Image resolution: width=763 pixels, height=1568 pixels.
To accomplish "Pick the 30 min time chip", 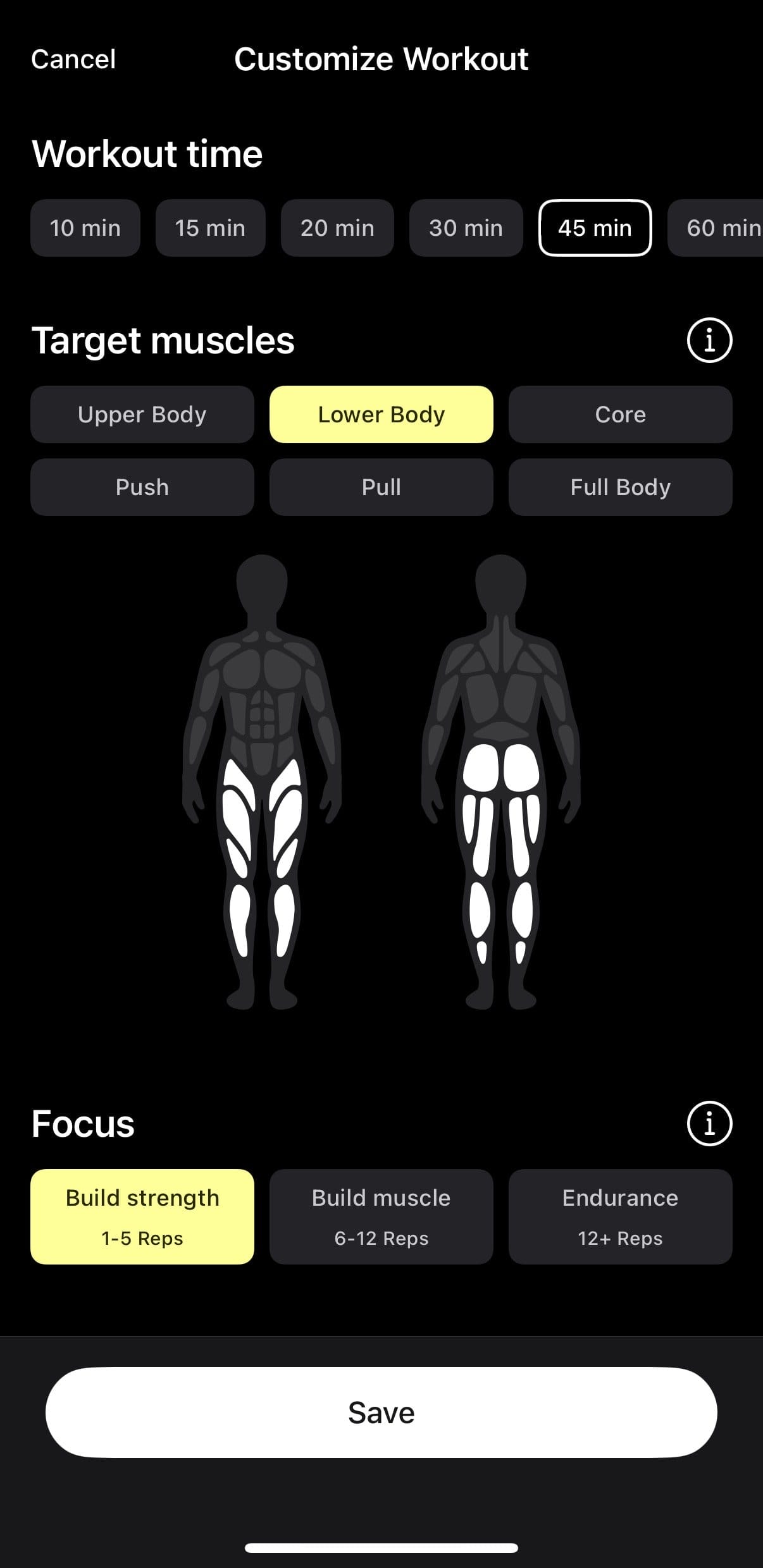I will pyautogui.click(x=466, y=228).
